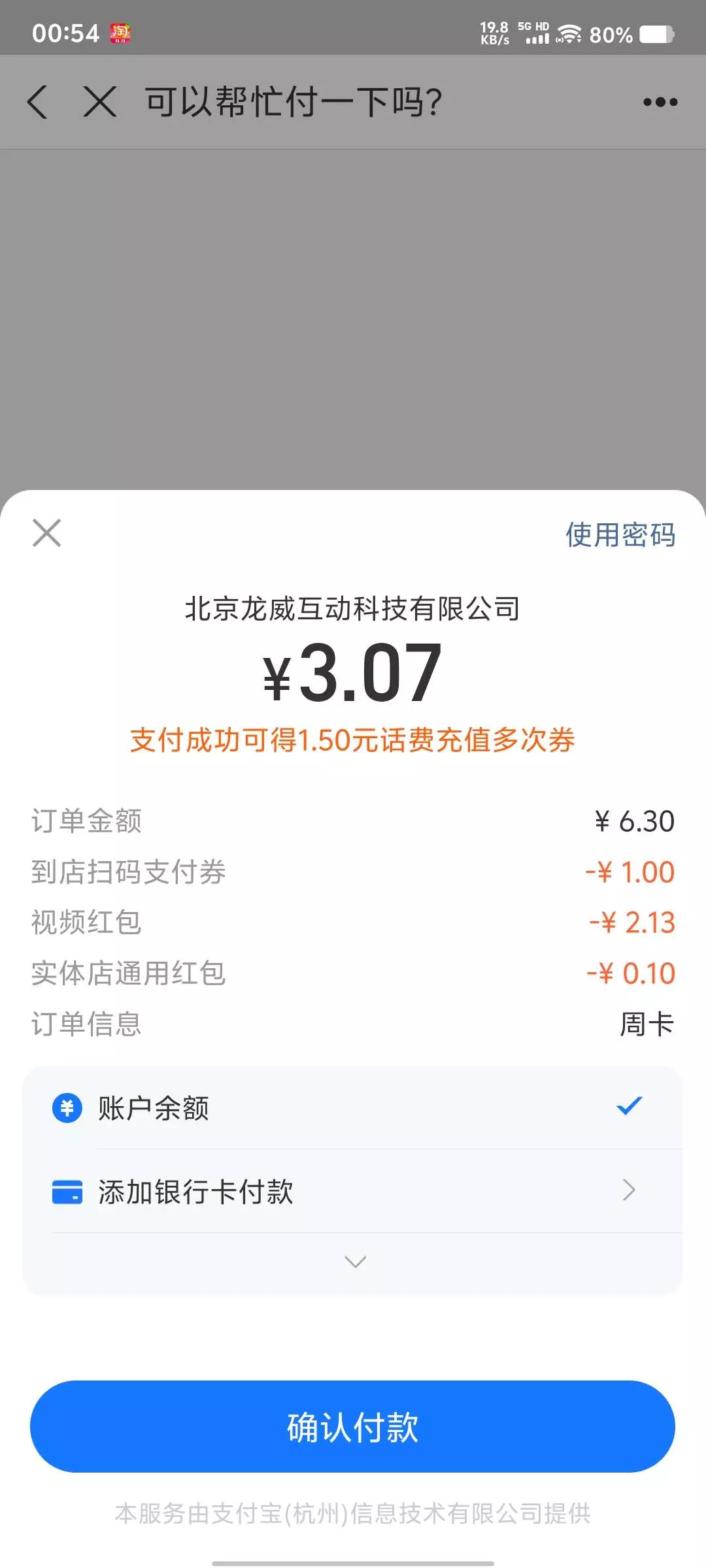
Task: Switch to 使用密码 password payment
Action: (x=620, y=535)
